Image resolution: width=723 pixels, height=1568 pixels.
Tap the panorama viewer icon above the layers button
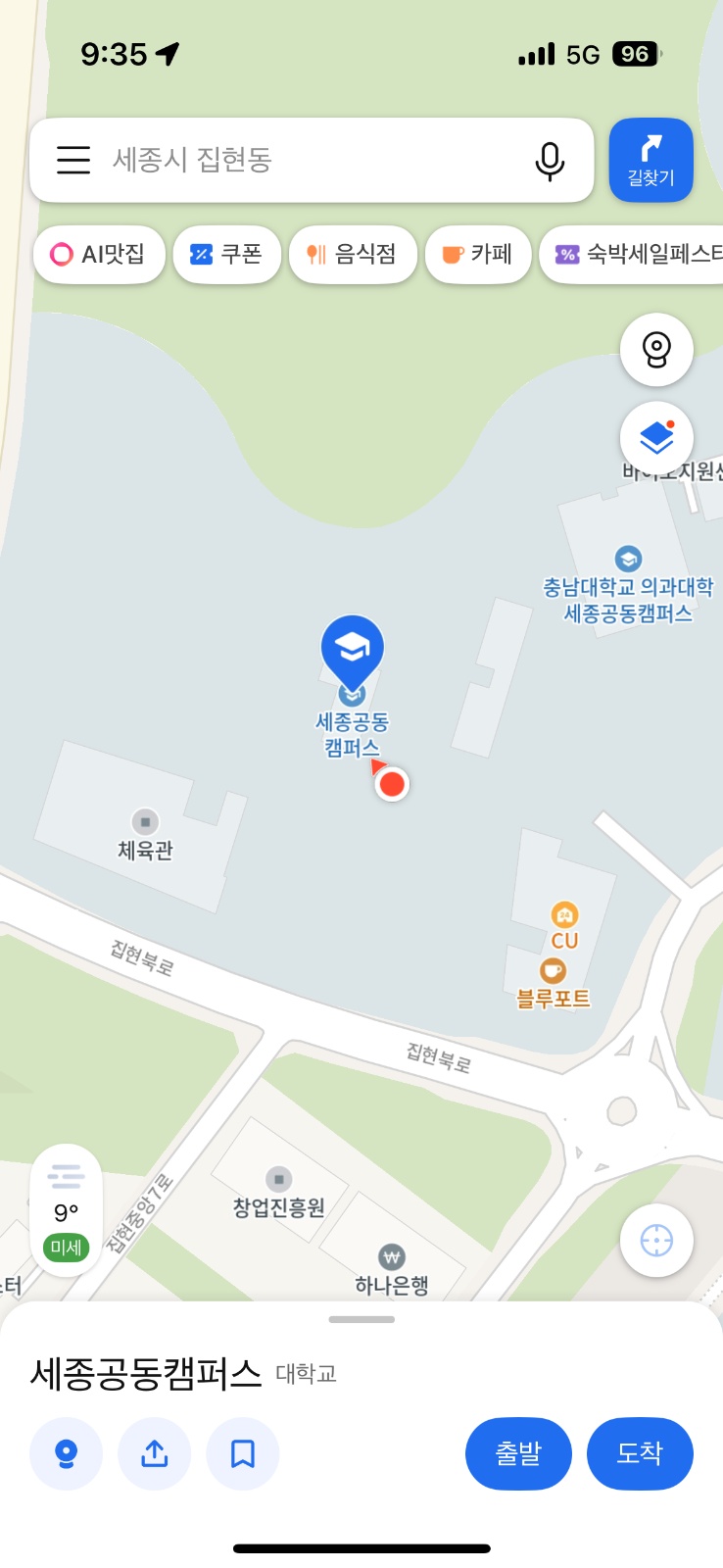click(655, 350)
